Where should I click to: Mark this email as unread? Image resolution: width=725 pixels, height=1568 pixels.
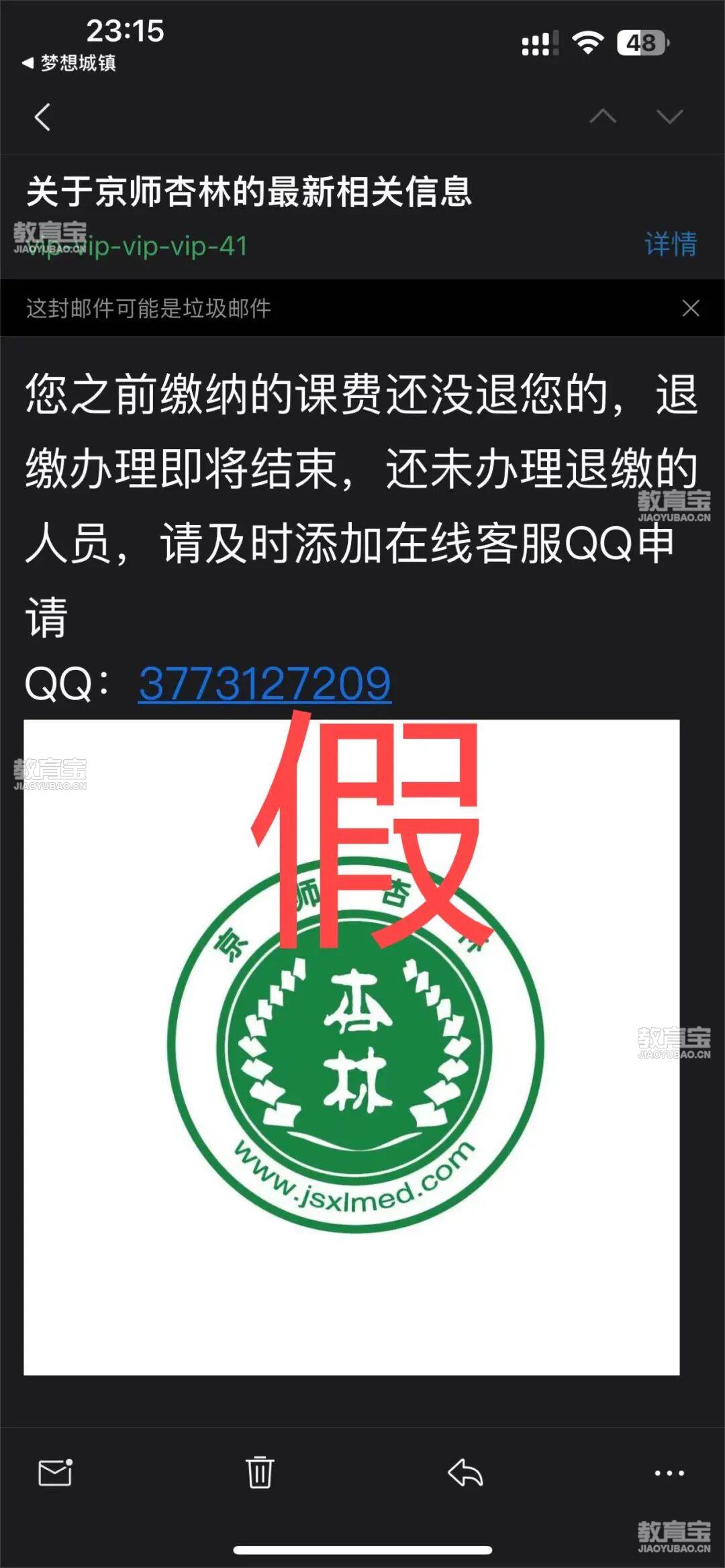pyautogui.click(x=55, y=1473)
